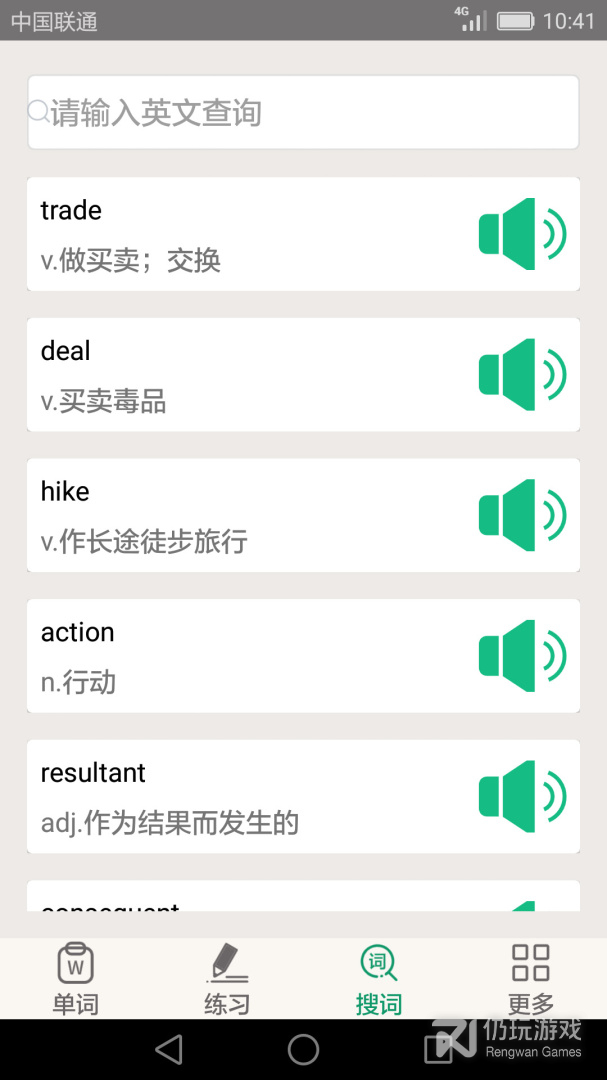Select the 搜词 tab

pyautogui.click(x=379, y=979)
